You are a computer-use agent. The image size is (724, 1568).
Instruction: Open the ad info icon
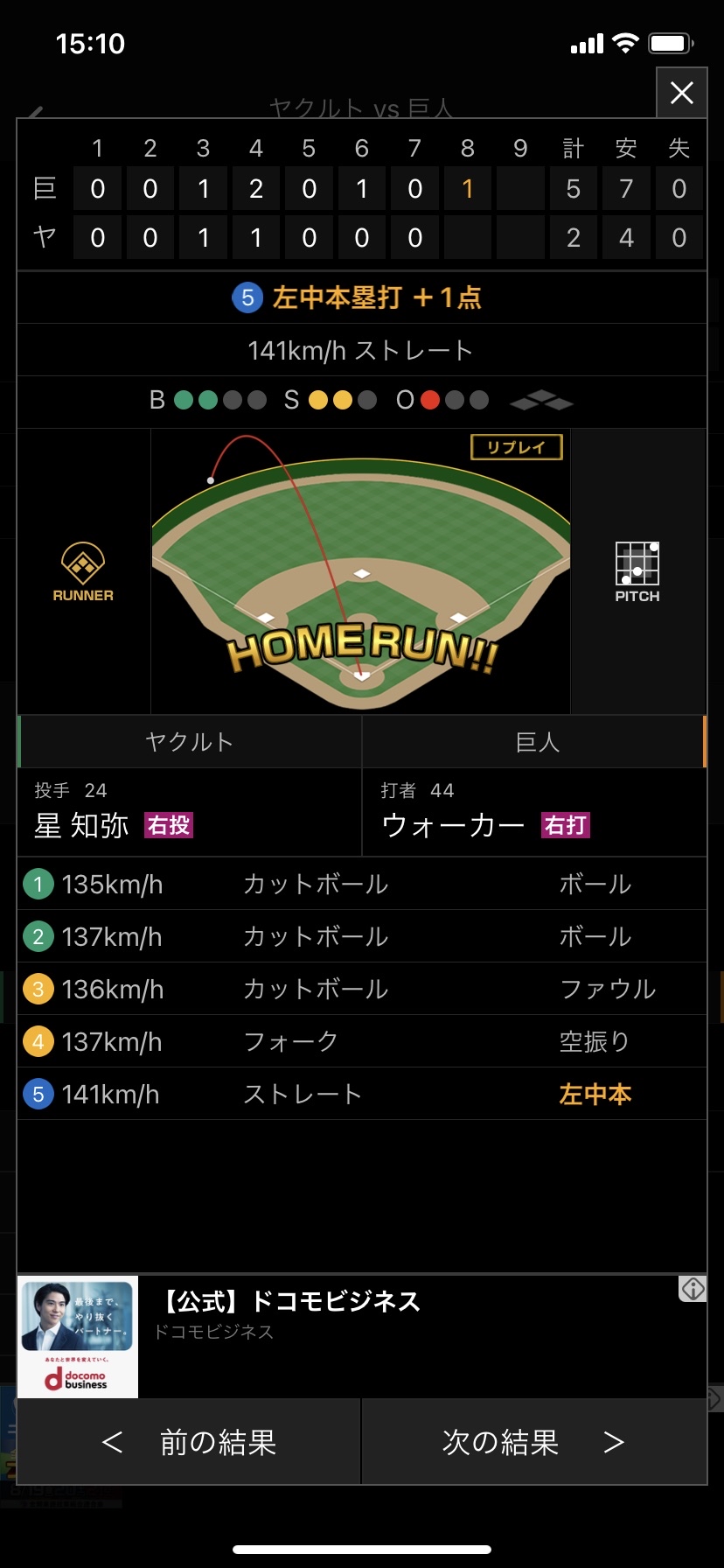click(x=693, y=1288)
